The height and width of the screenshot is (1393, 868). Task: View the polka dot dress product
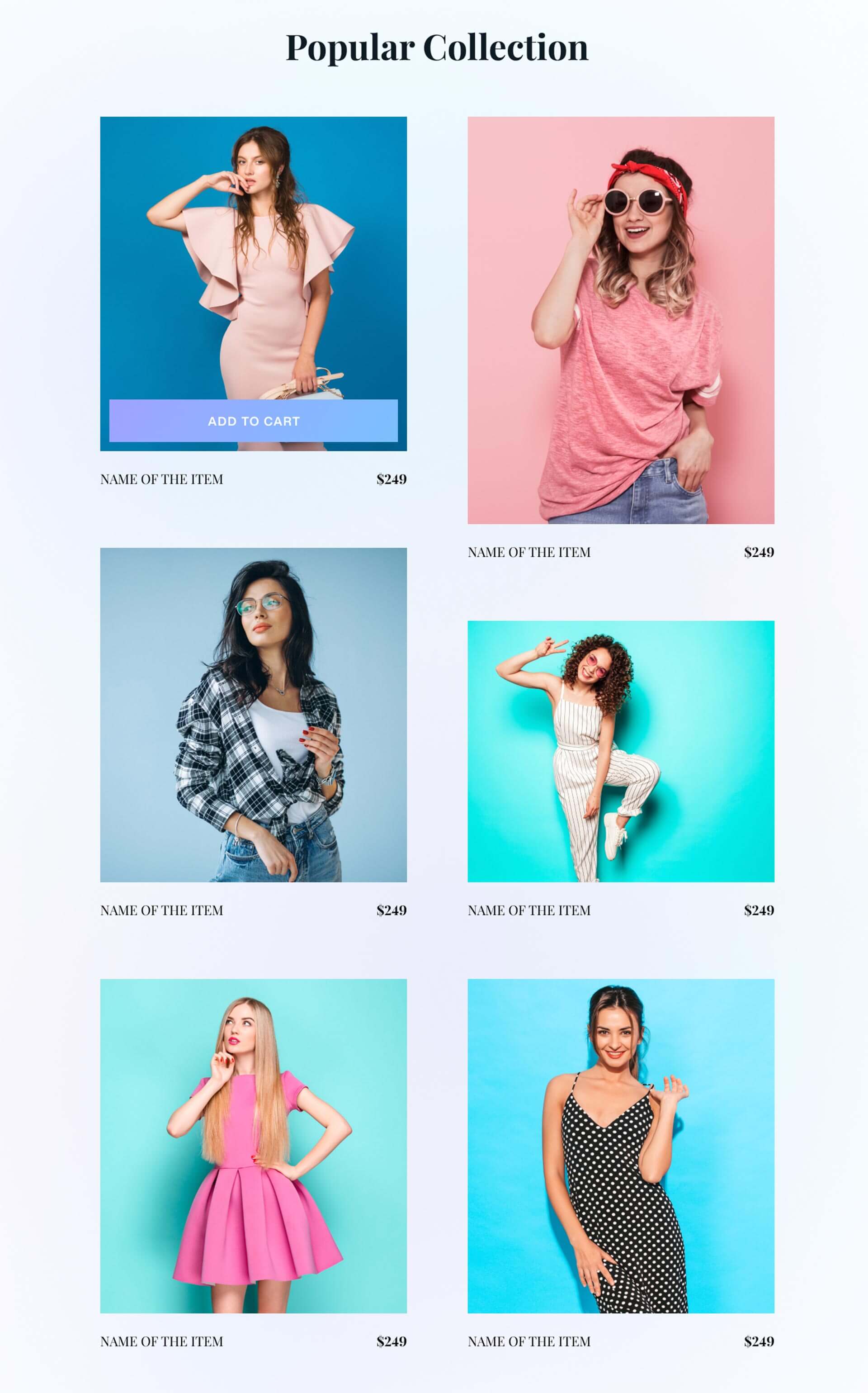tap(621, 1146)
